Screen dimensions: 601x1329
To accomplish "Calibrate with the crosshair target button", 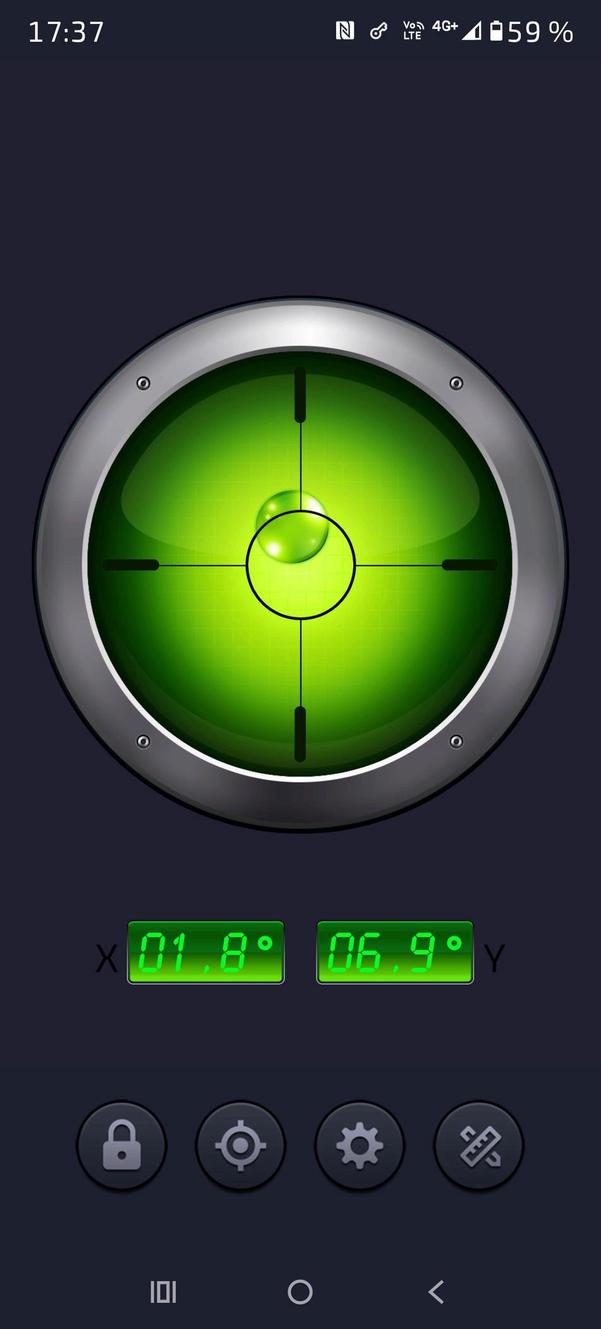I will coord(241,1145).
